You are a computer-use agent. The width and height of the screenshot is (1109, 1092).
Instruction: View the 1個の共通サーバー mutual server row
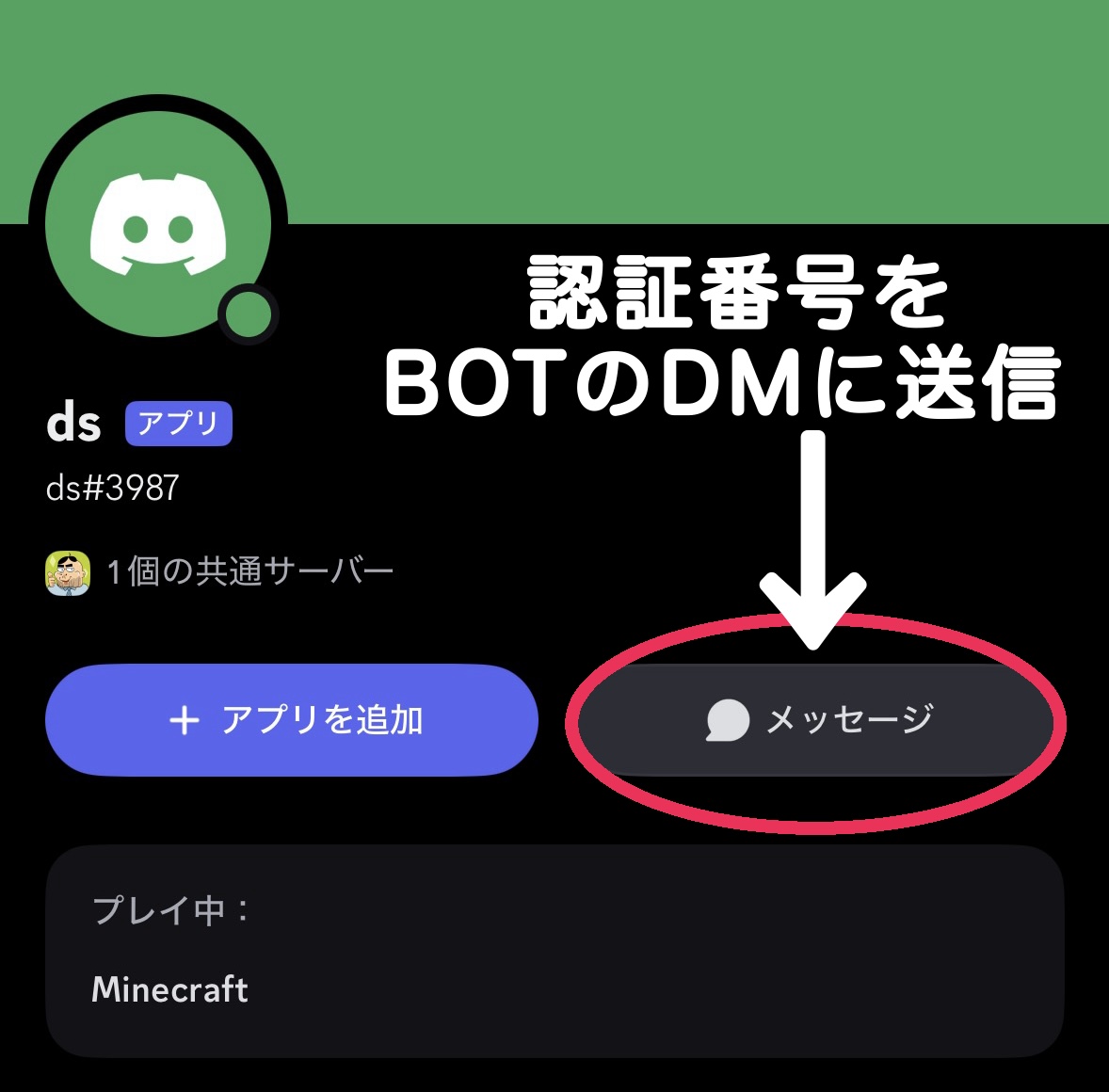220,572
